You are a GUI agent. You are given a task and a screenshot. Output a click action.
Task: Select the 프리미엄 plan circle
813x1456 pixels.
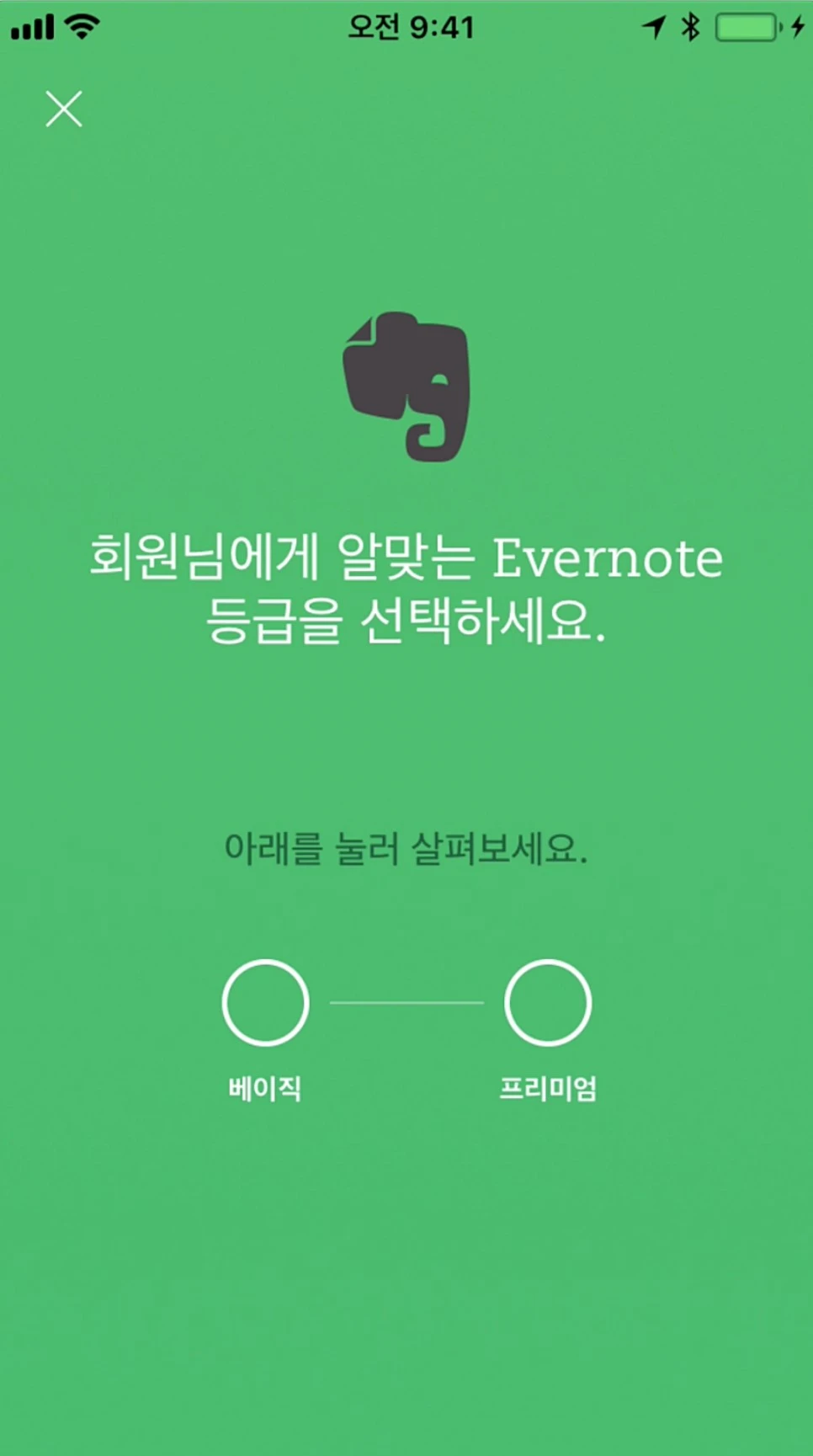[x=547, y=1001]
